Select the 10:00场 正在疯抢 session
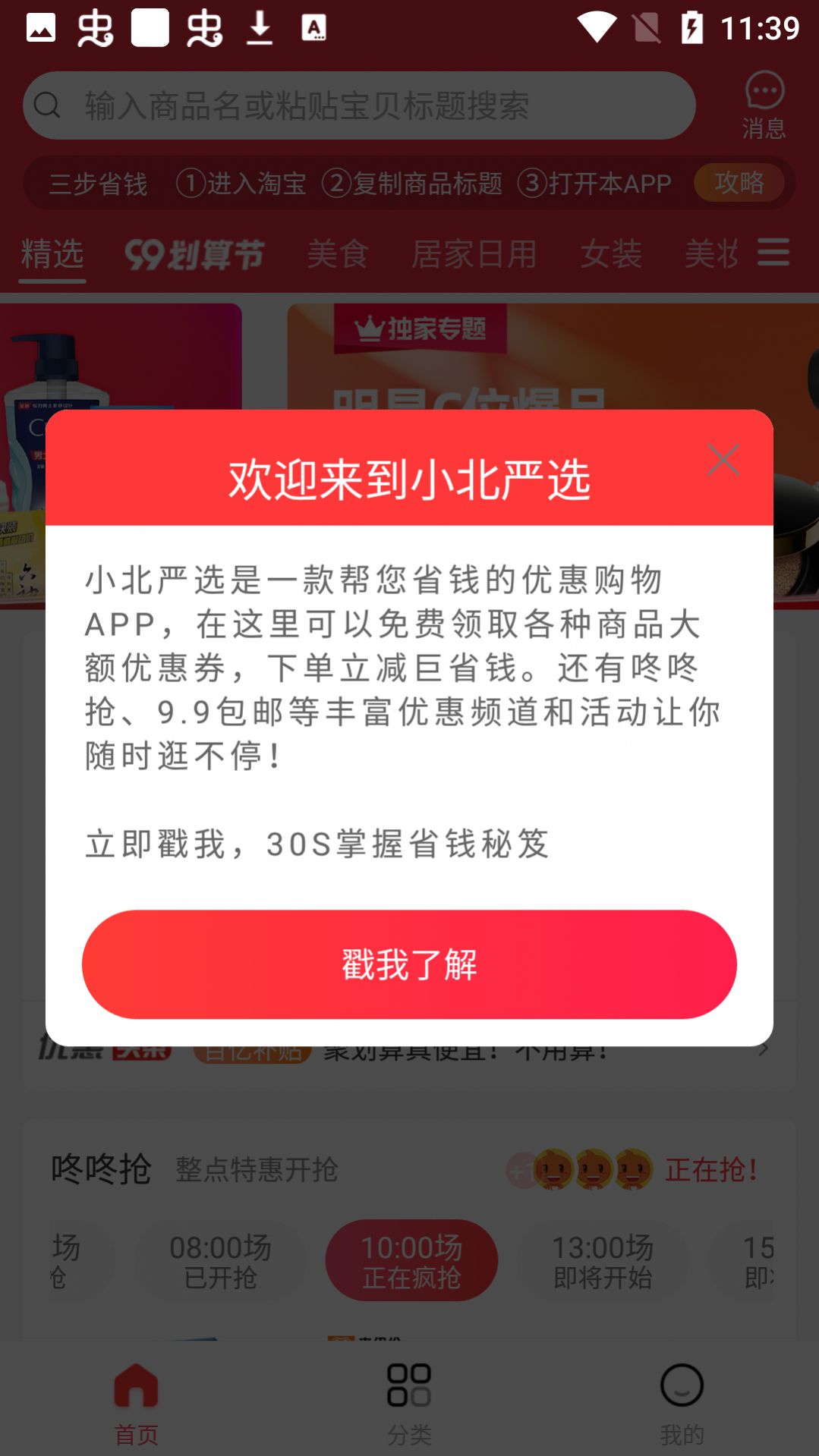This screenshot has height=1456, width=819. (411, 1260)
